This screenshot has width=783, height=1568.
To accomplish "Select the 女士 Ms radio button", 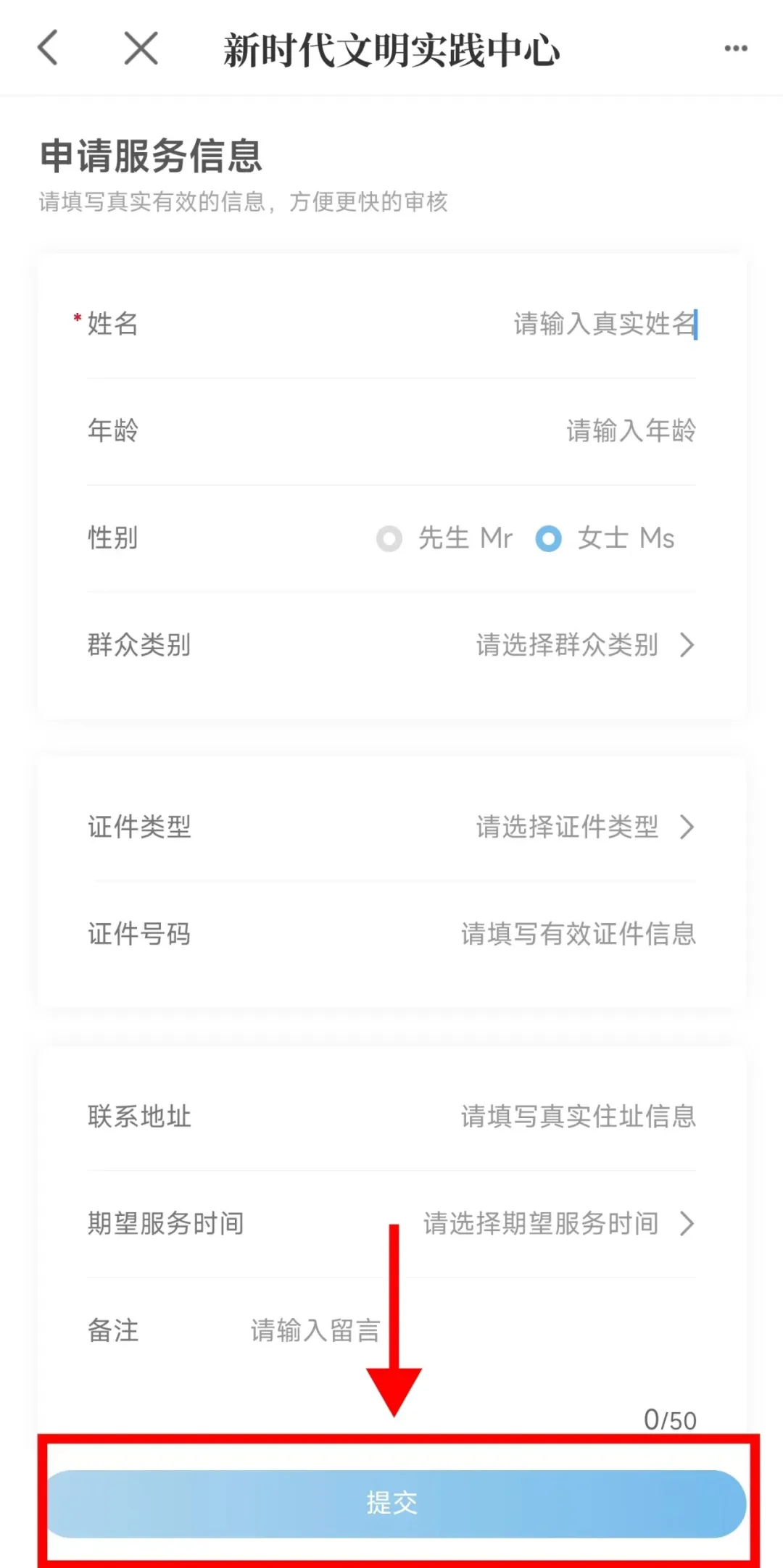I will (549, 539).
